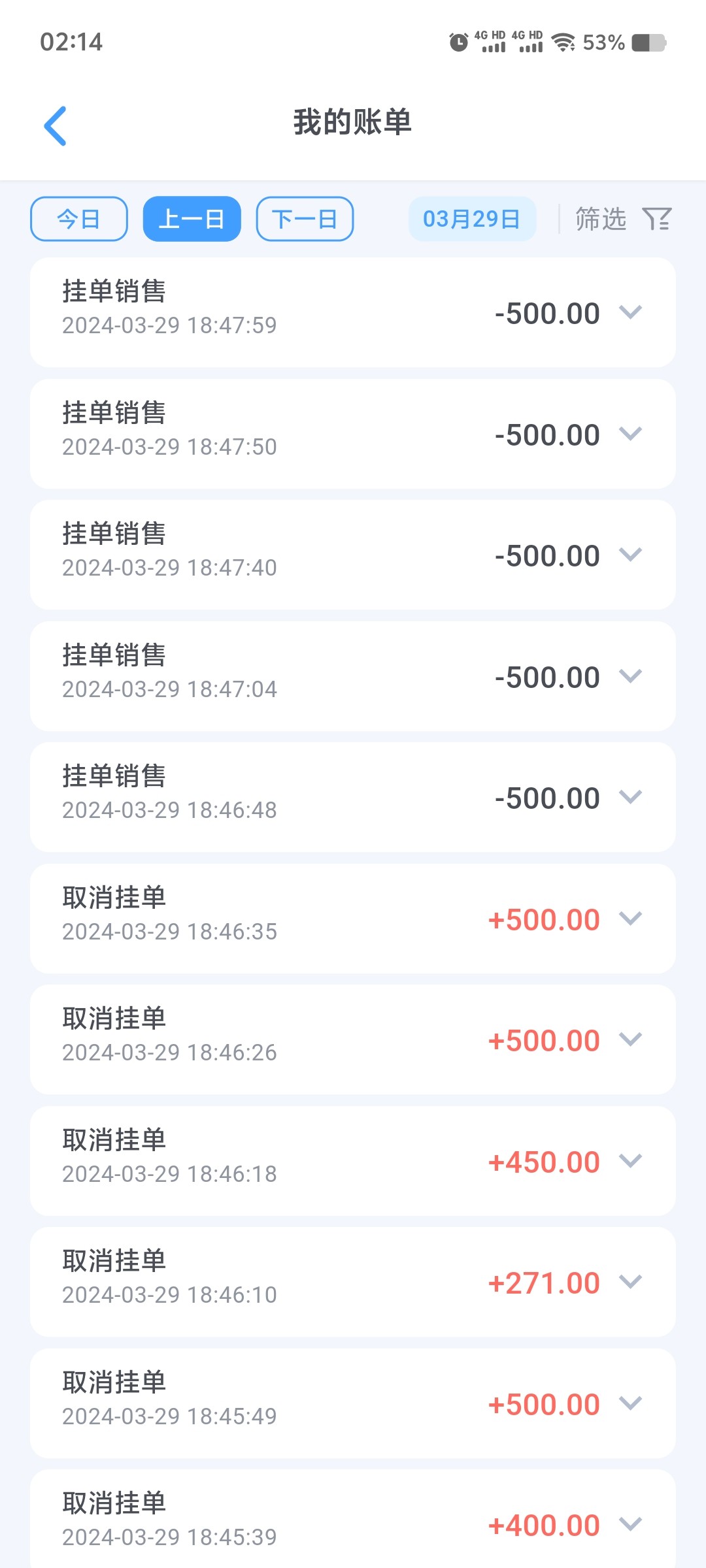Expand the 取消挂单 entry at 18:45:49
This screenshot has width=706, height=1568.
(630, 1403)
